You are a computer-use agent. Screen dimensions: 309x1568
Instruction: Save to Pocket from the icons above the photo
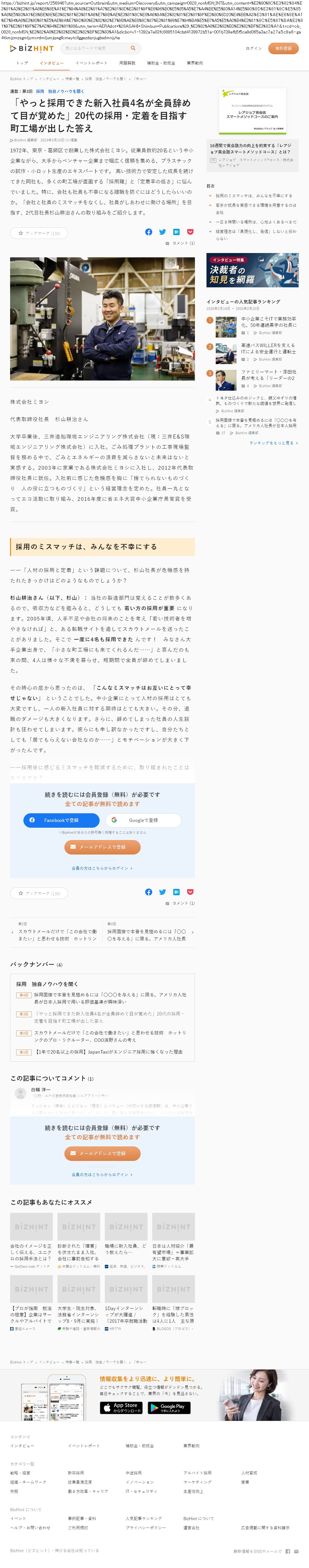tap(190, 232)
